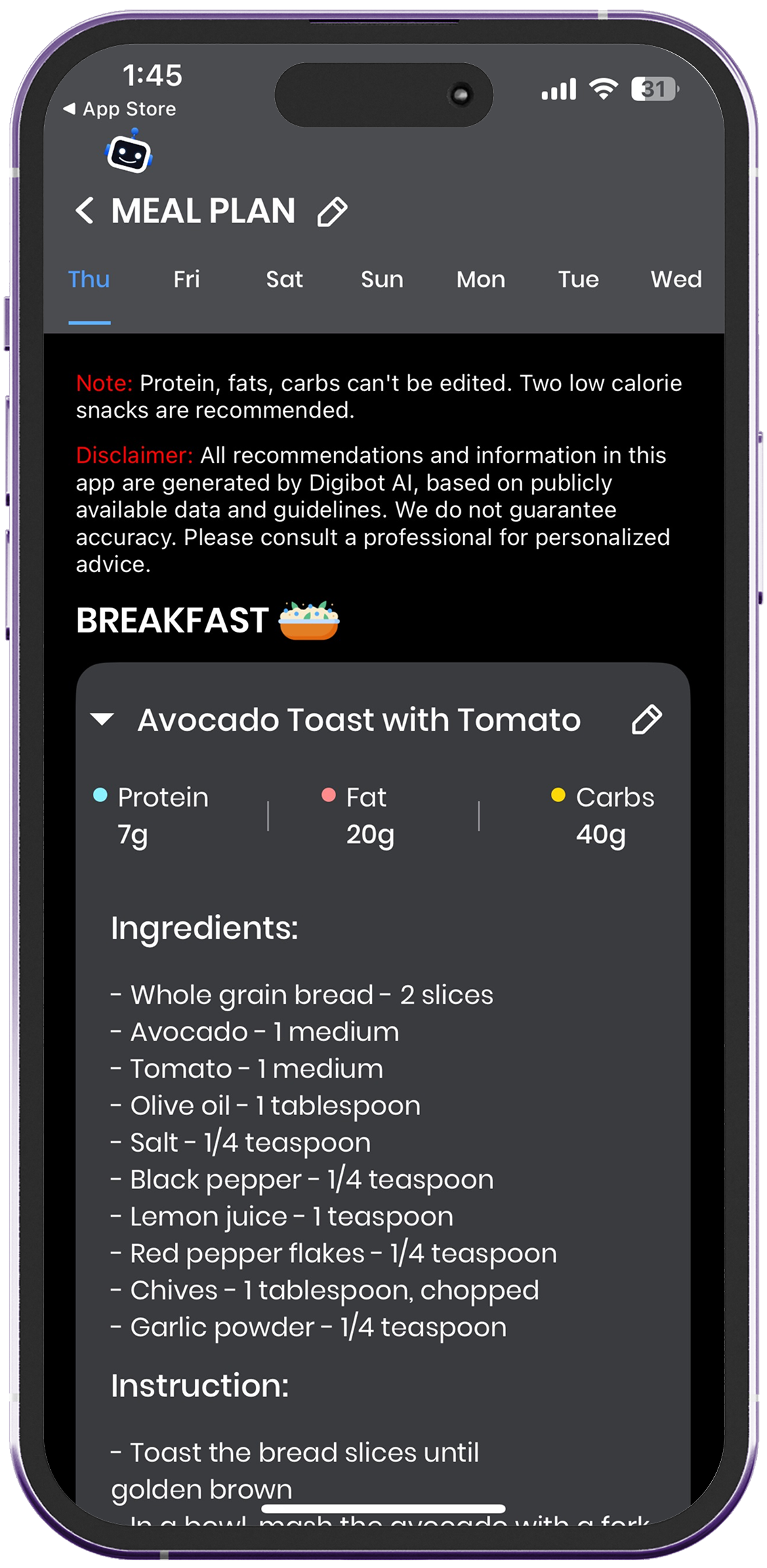View Wednesday's meal plan
The image size is (767, 1568).
(x=676, y=279)
